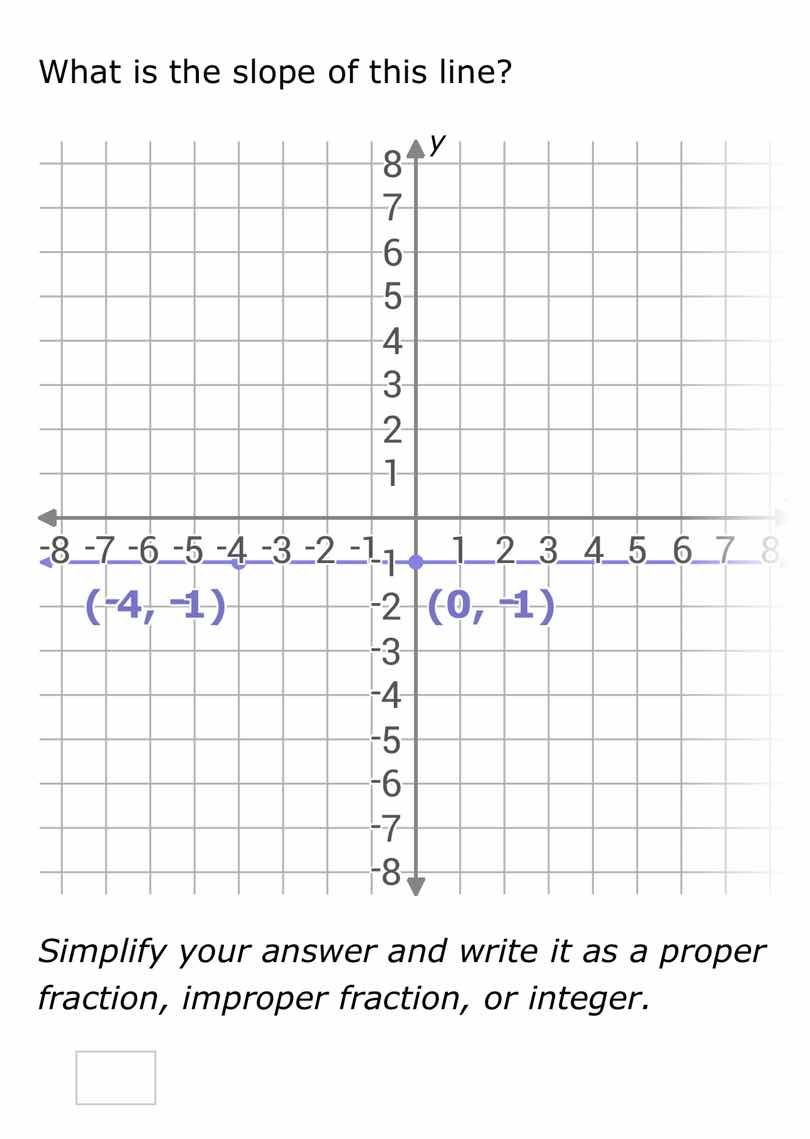Click the question text asking for the slope
This screenshot has height=1139, width=810.
(x=274, y=71)
